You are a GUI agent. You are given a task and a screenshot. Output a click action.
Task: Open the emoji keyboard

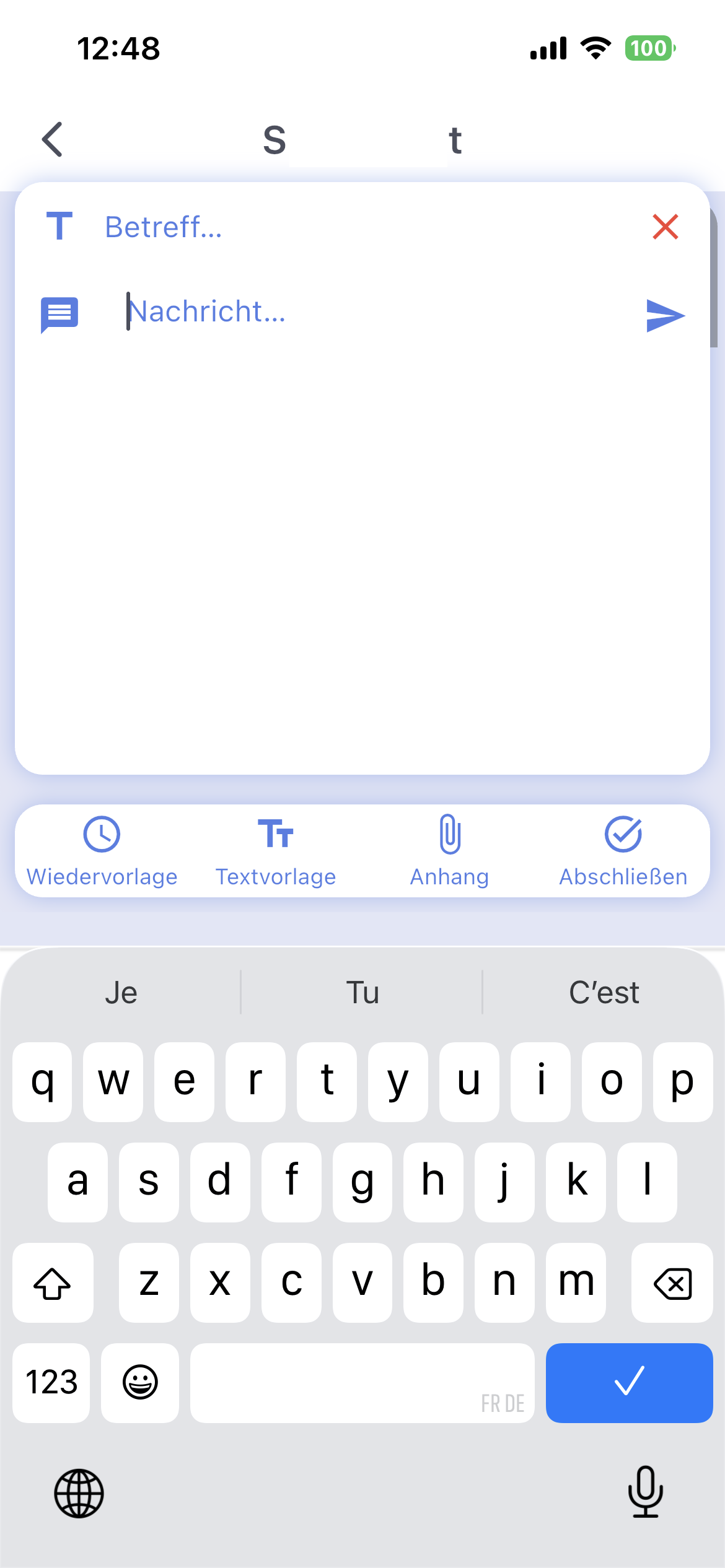pos(140,1382)
